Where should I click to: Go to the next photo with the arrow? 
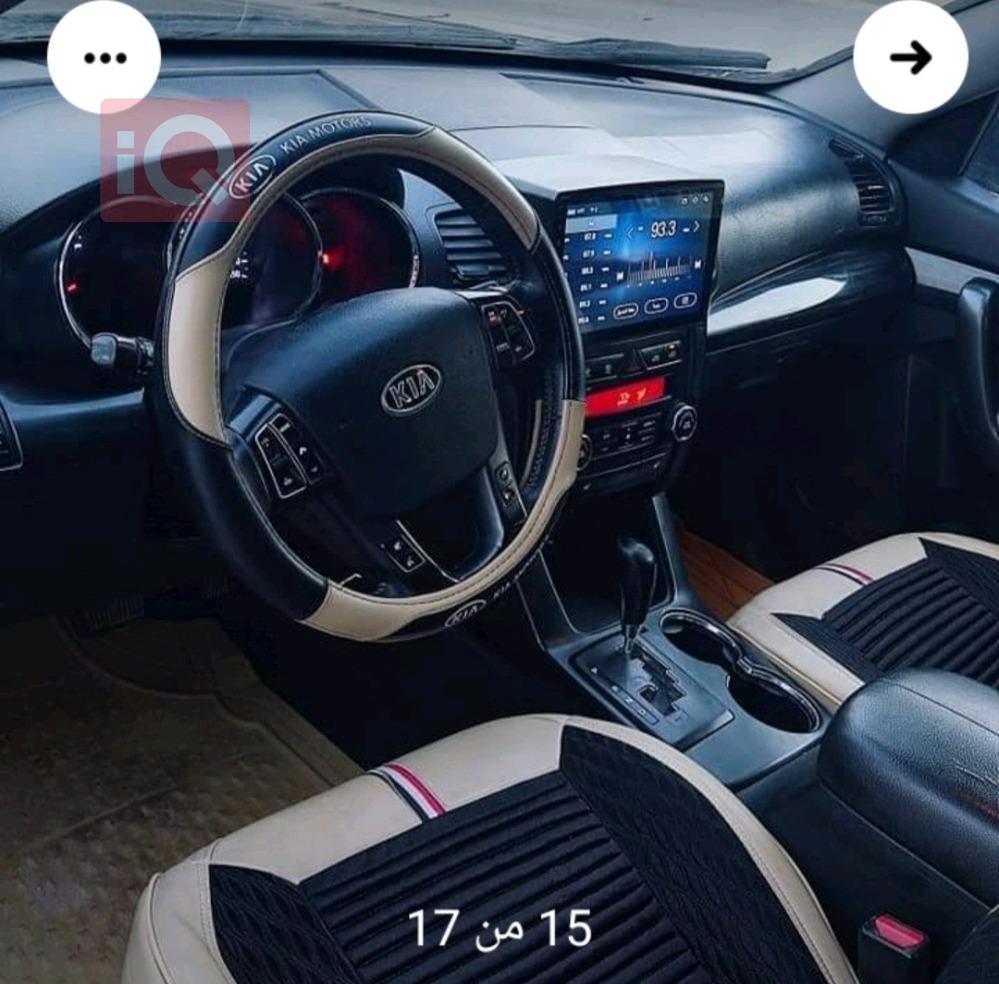pyautogui.click(x=910, y=57)
